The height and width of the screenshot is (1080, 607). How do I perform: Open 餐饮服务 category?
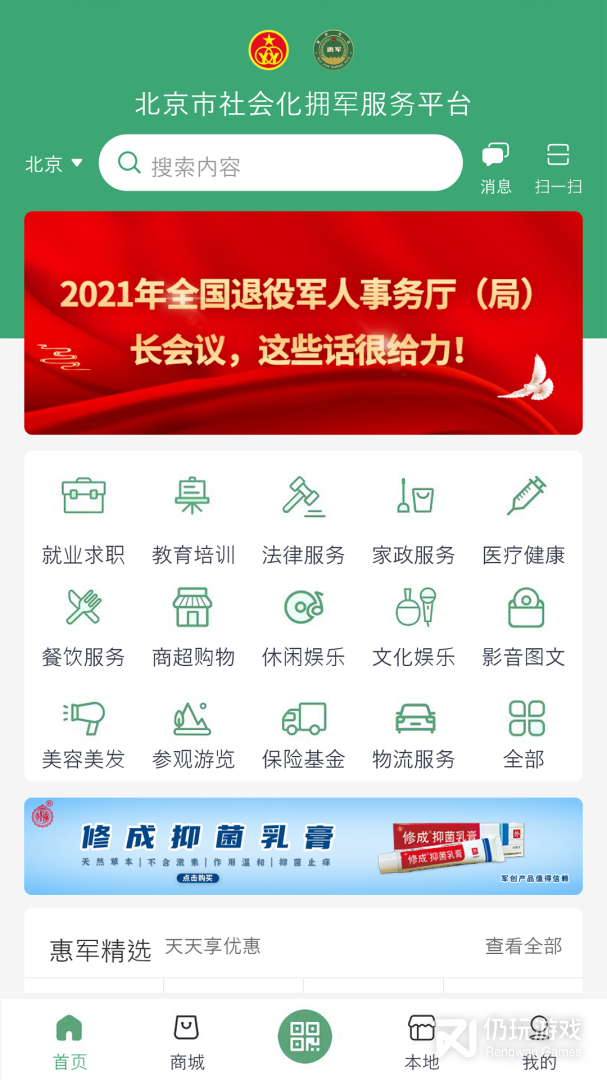[x=83, y=627]
